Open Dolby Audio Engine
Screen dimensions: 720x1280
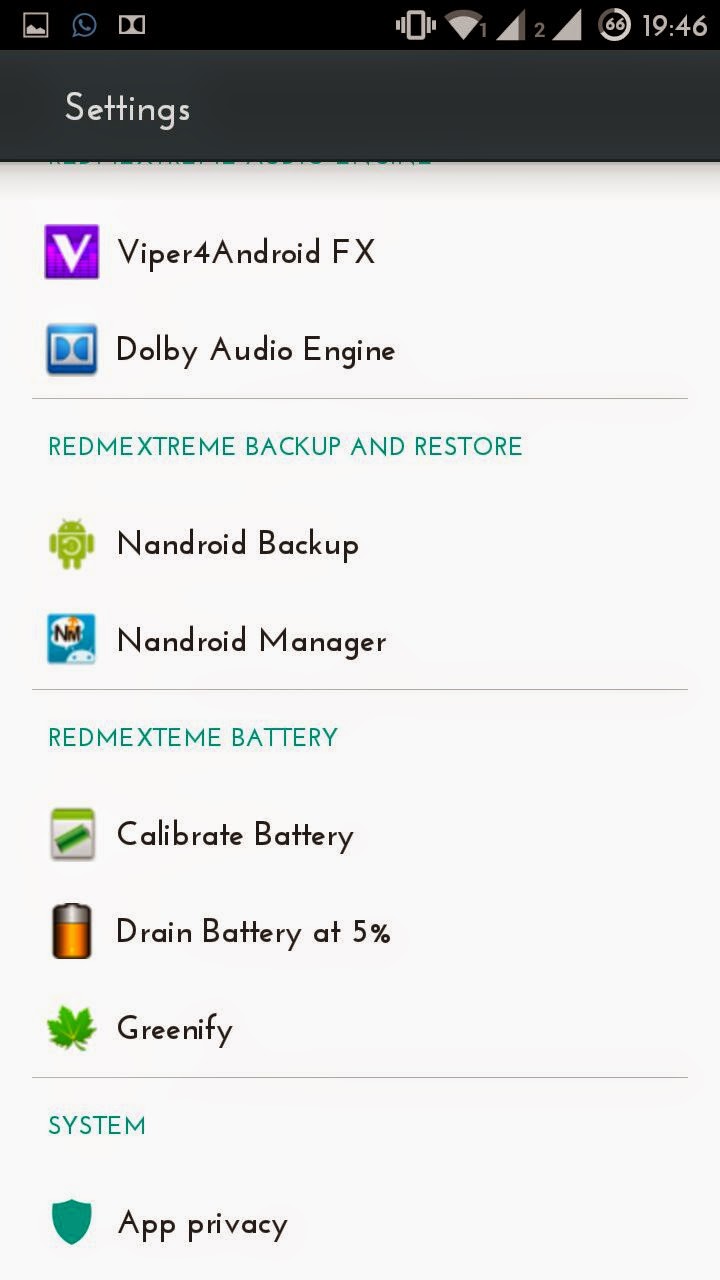click(360, 350)
